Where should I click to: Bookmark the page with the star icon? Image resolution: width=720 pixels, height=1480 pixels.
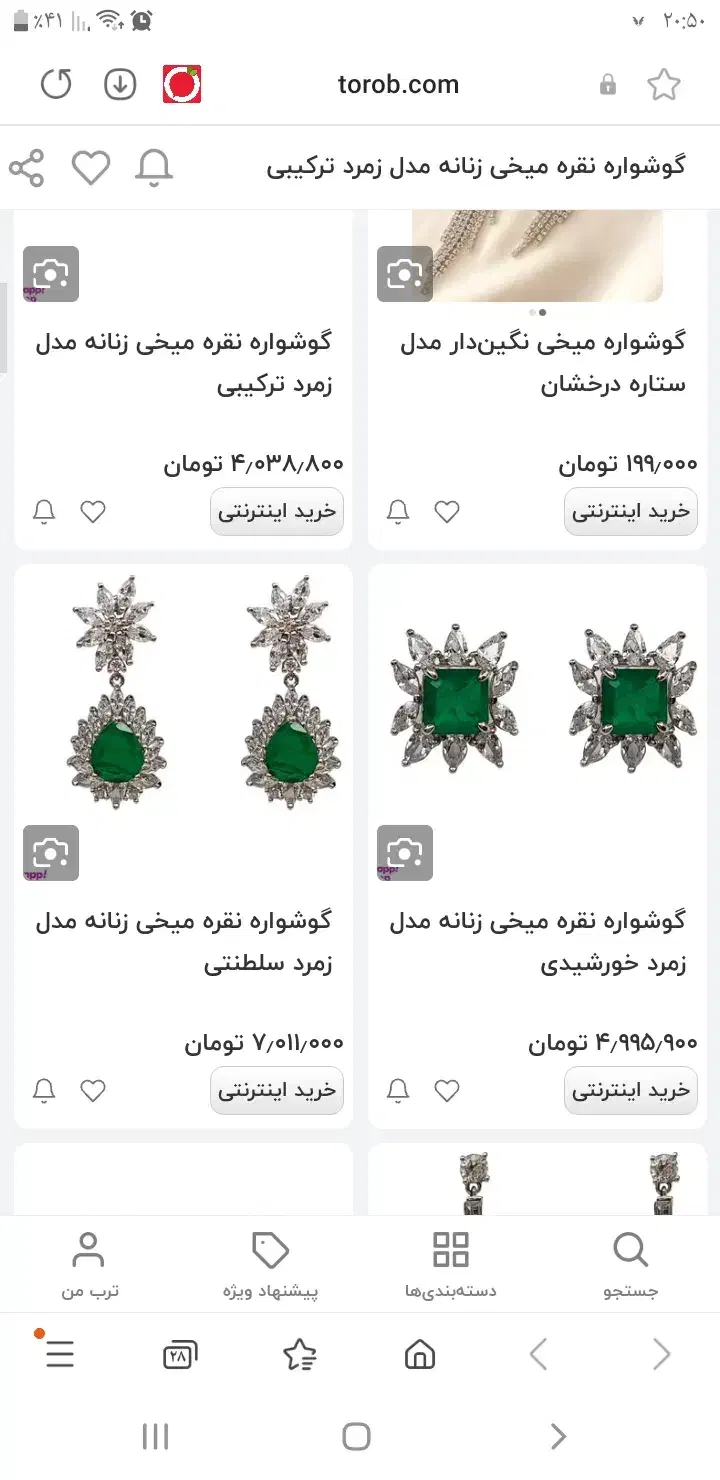click(664, 84)
